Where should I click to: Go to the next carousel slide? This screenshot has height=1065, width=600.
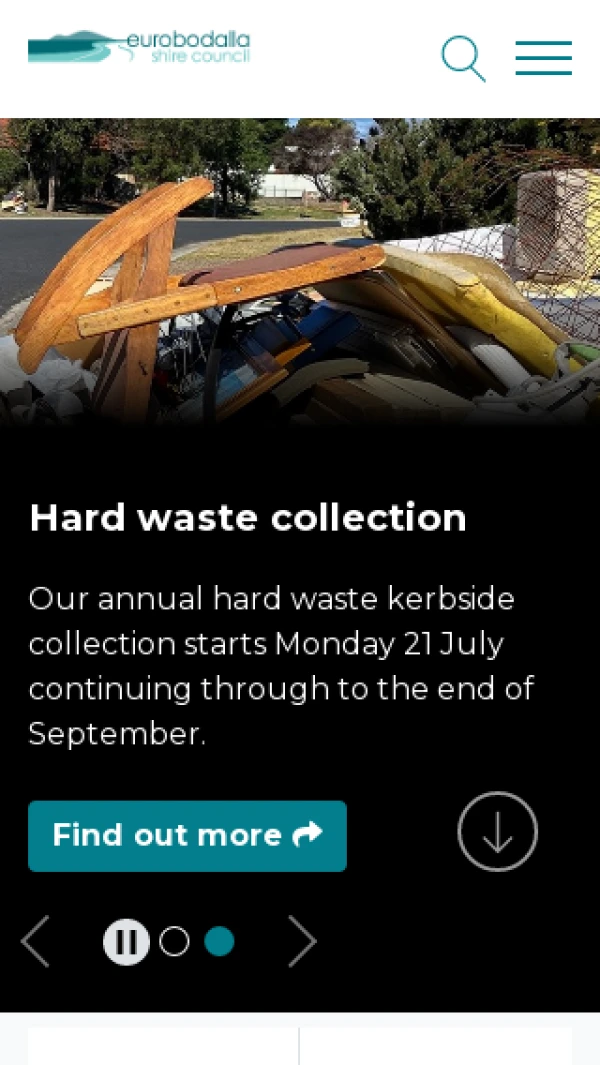[302, 941]
